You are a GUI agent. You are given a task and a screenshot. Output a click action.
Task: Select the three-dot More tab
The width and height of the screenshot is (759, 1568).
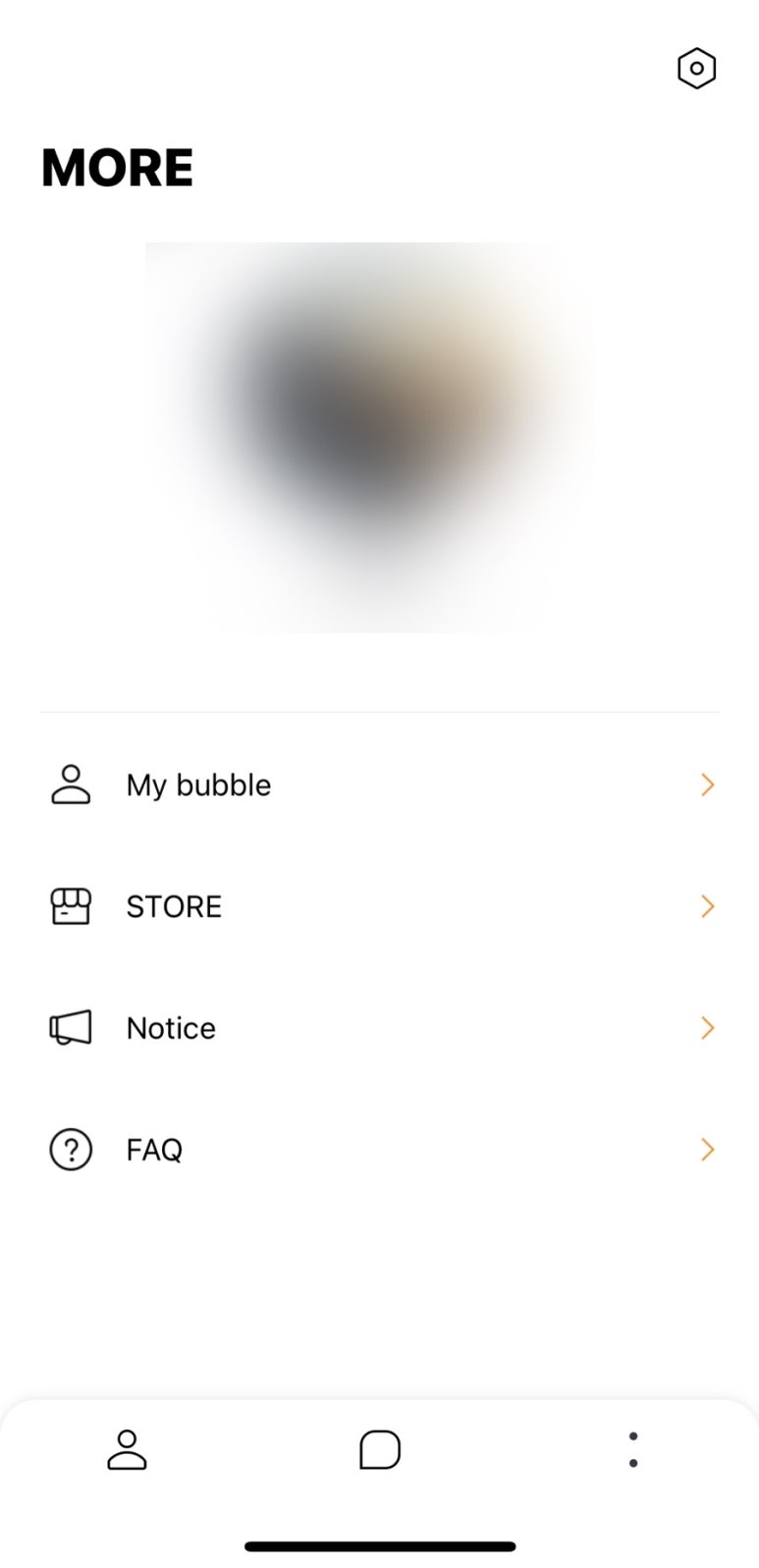pos(633,1449)
